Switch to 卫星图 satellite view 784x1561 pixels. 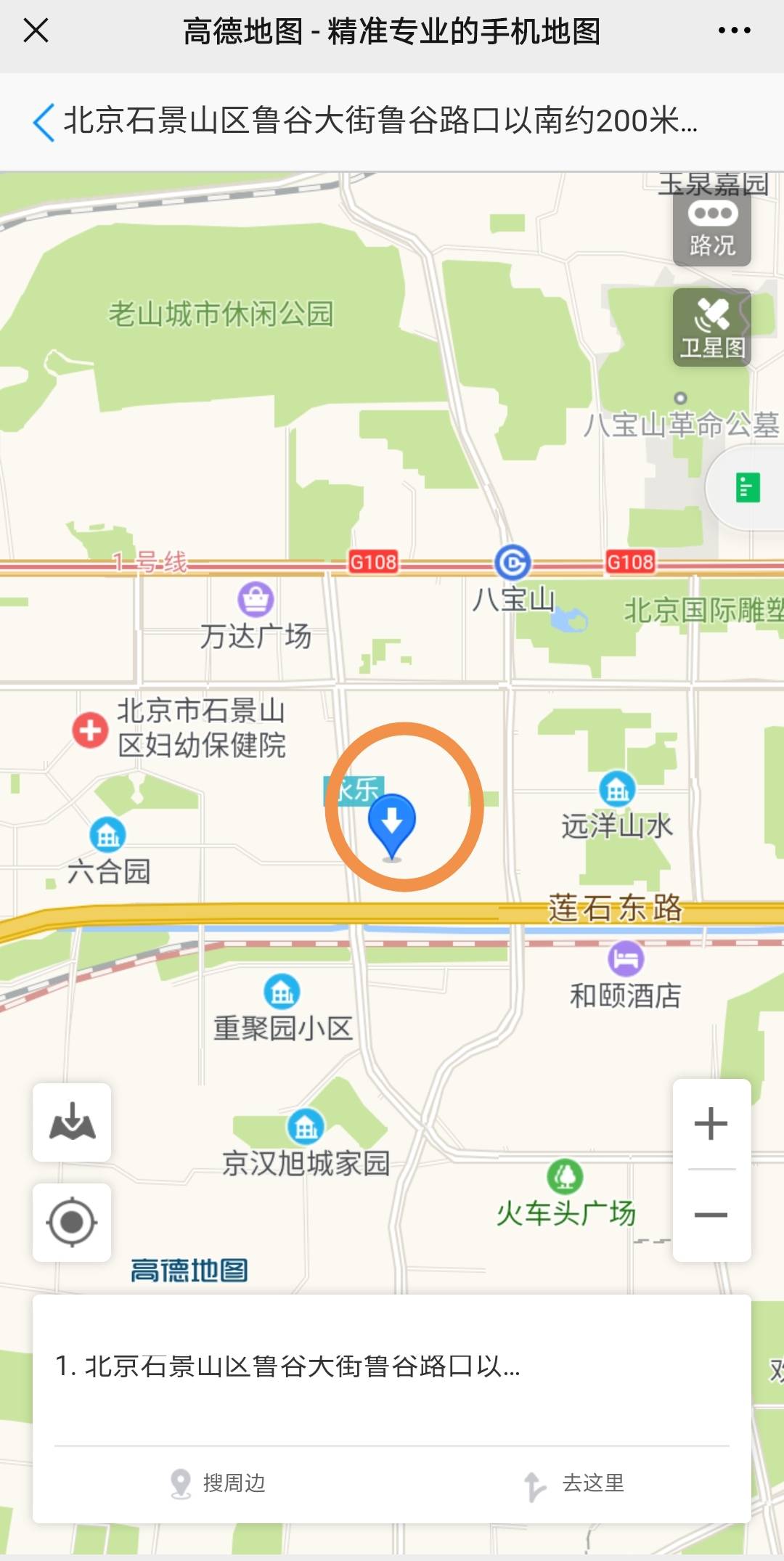(x=711, y=328)
